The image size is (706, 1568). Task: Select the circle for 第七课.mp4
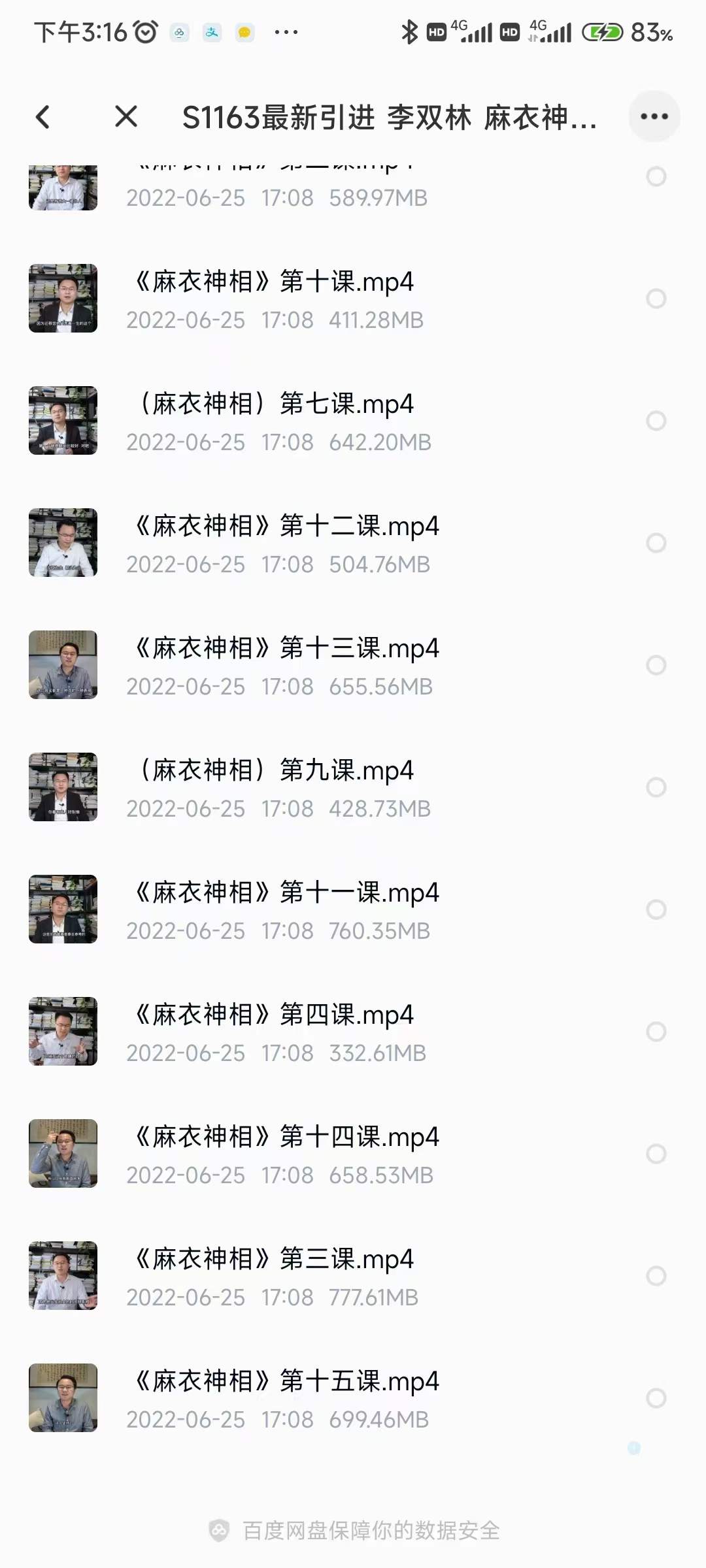(656, 421)
